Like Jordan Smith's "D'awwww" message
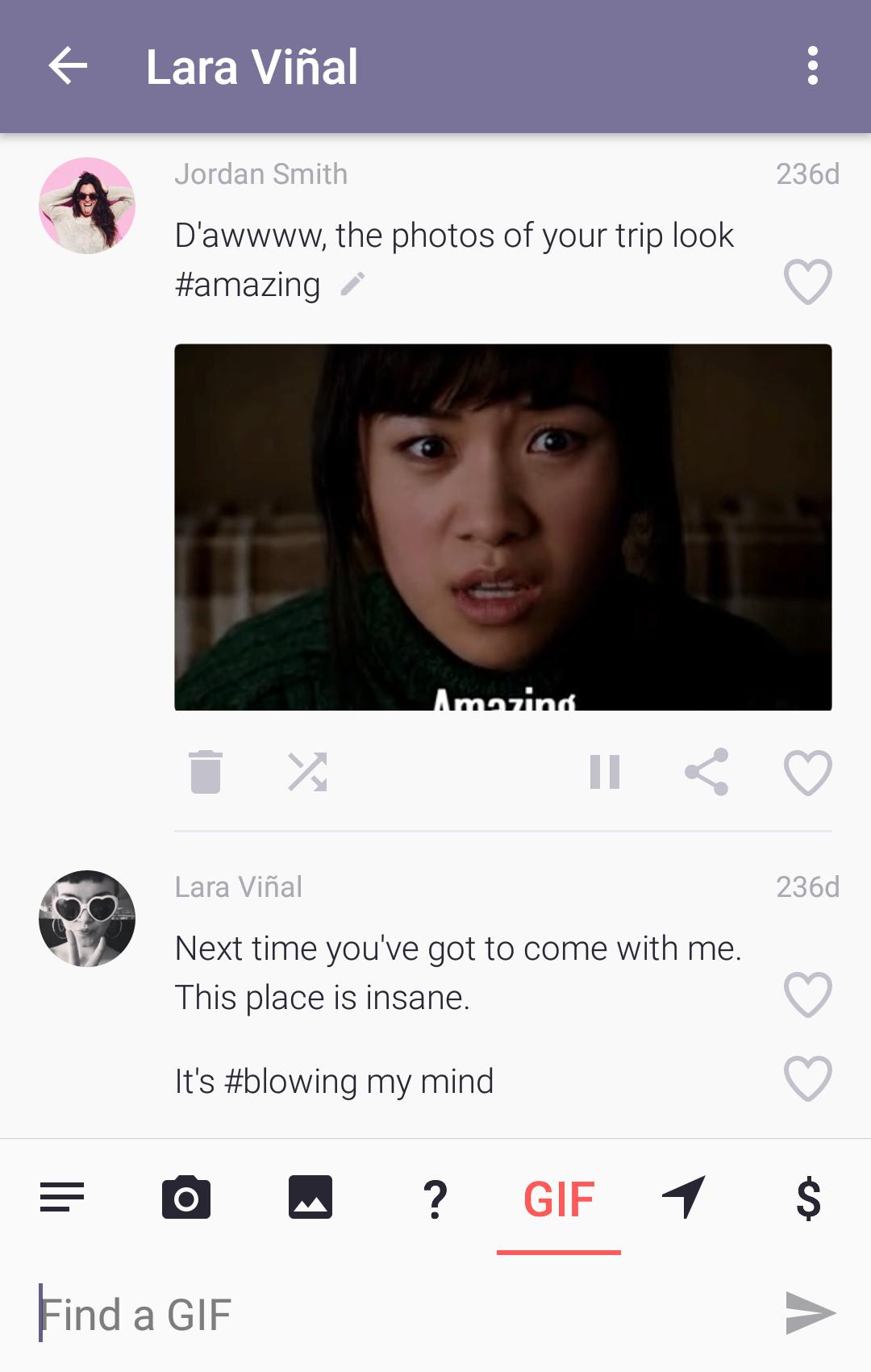This screenshot has height=1372, width=871. [x=807, y=281]
